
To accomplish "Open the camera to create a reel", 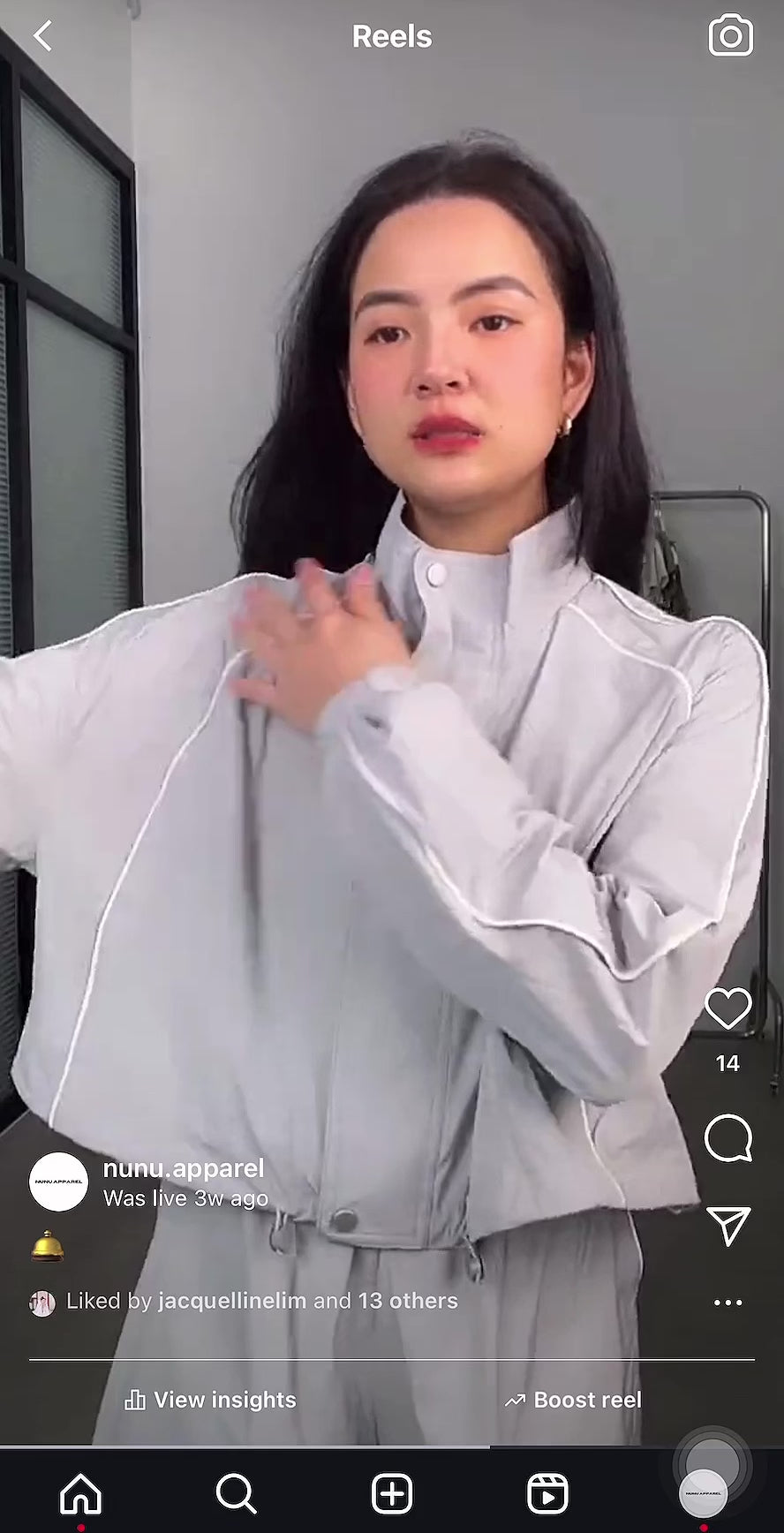I will (730, 36).
